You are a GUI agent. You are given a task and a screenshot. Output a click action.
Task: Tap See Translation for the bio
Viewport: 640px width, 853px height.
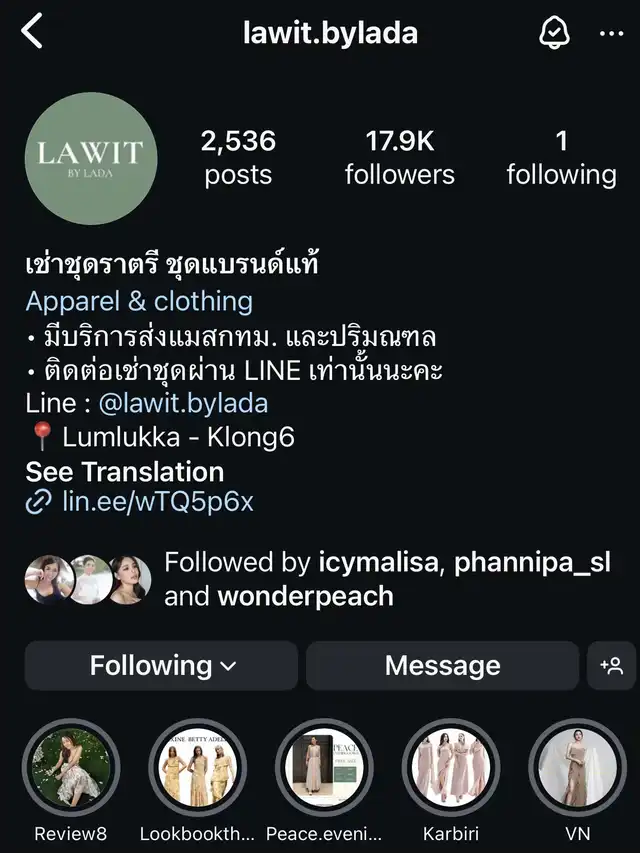point(124,471)
